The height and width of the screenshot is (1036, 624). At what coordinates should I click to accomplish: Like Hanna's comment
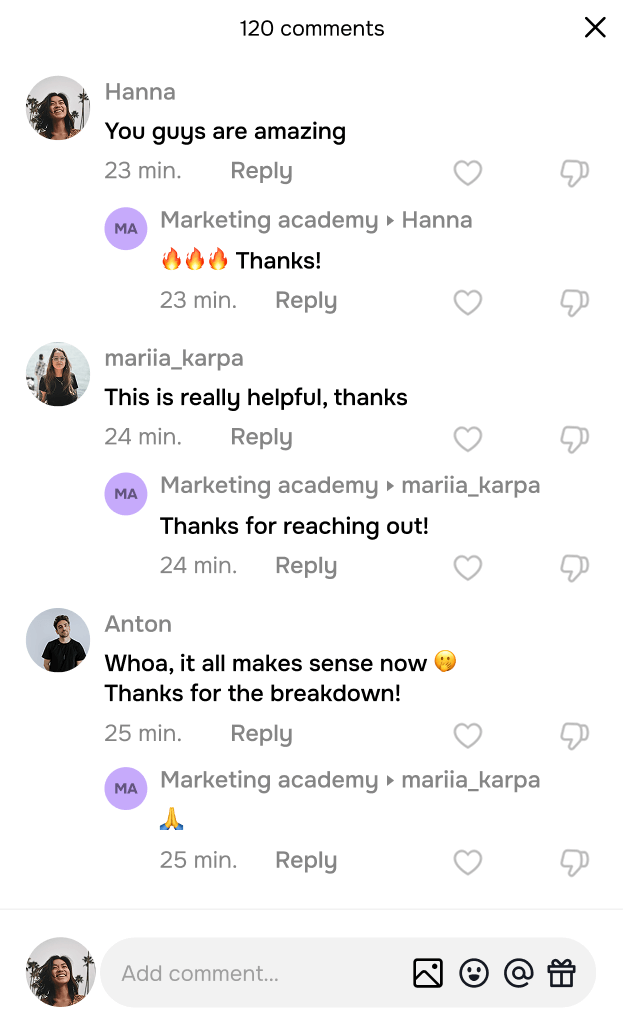(468, 173)
